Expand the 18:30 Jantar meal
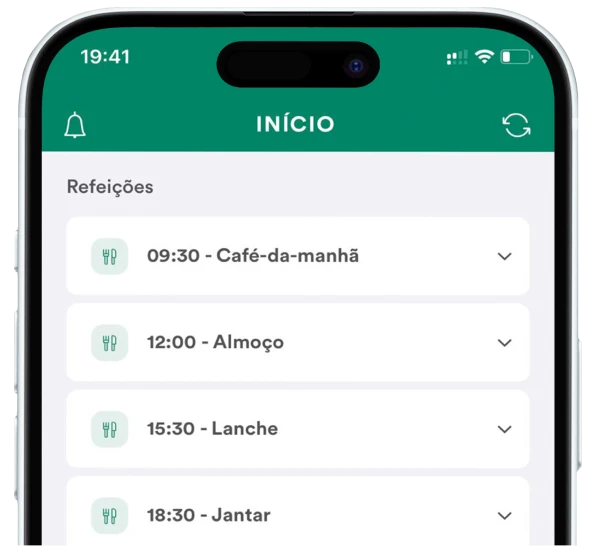 click(x=298, y=511)
